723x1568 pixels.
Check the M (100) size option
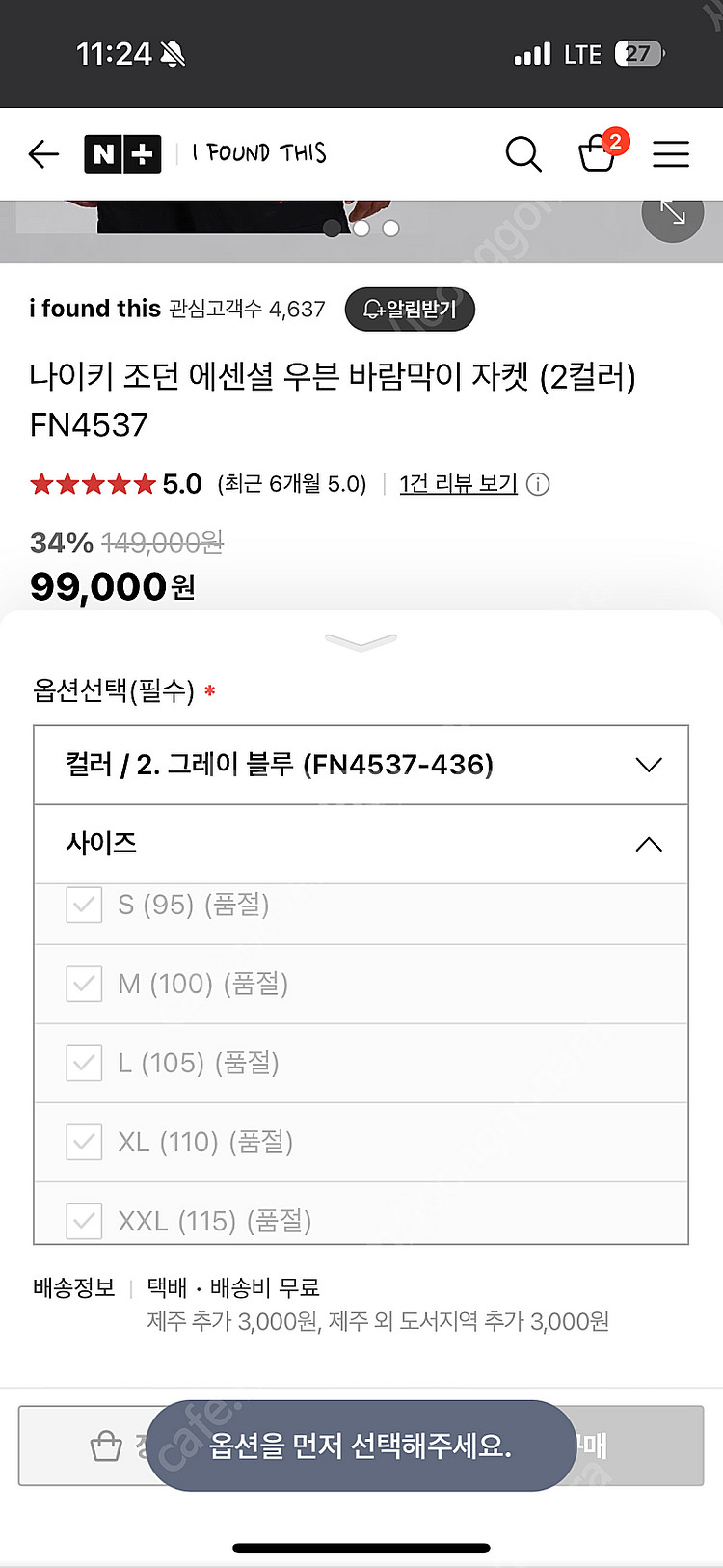[x=83, y=984]
